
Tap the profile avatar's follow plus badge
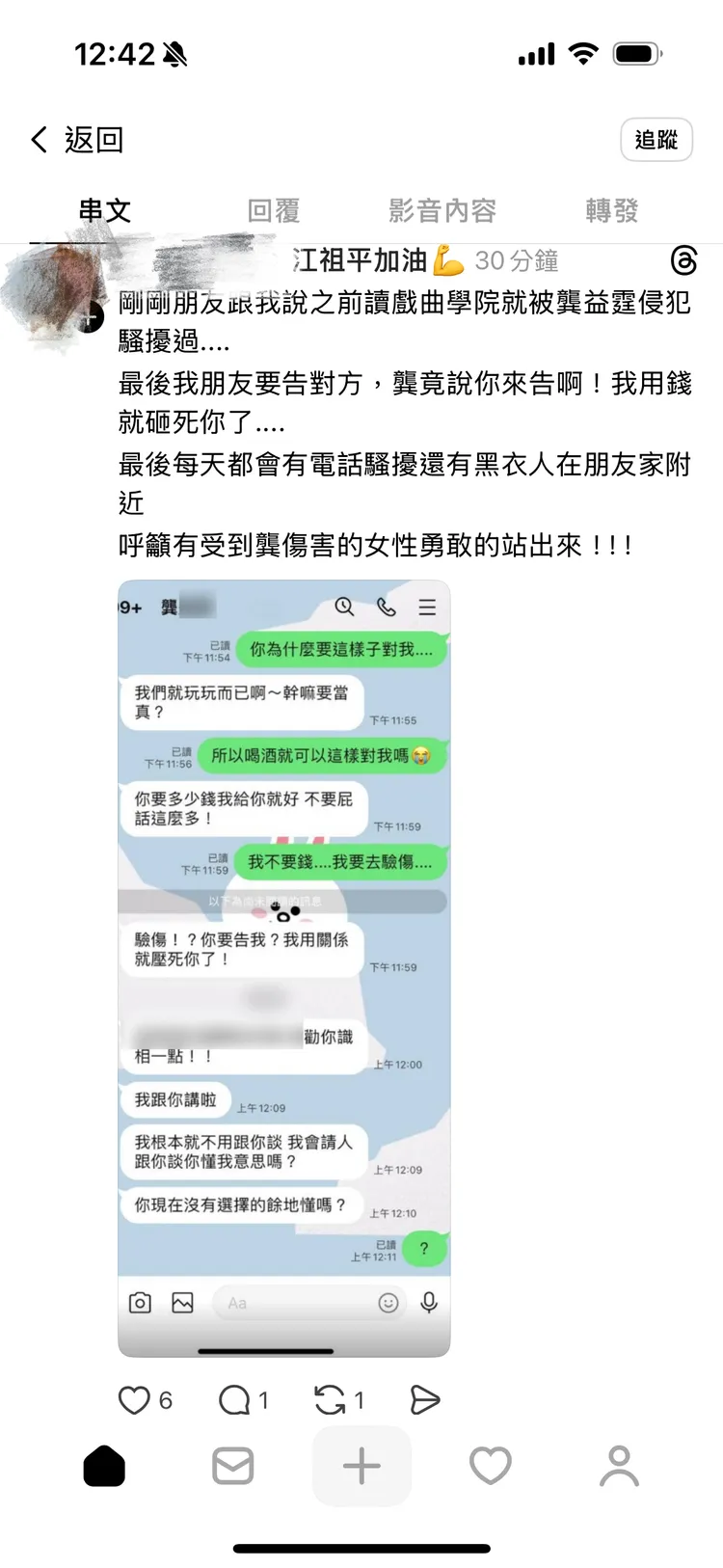click(x=92, y=317)
